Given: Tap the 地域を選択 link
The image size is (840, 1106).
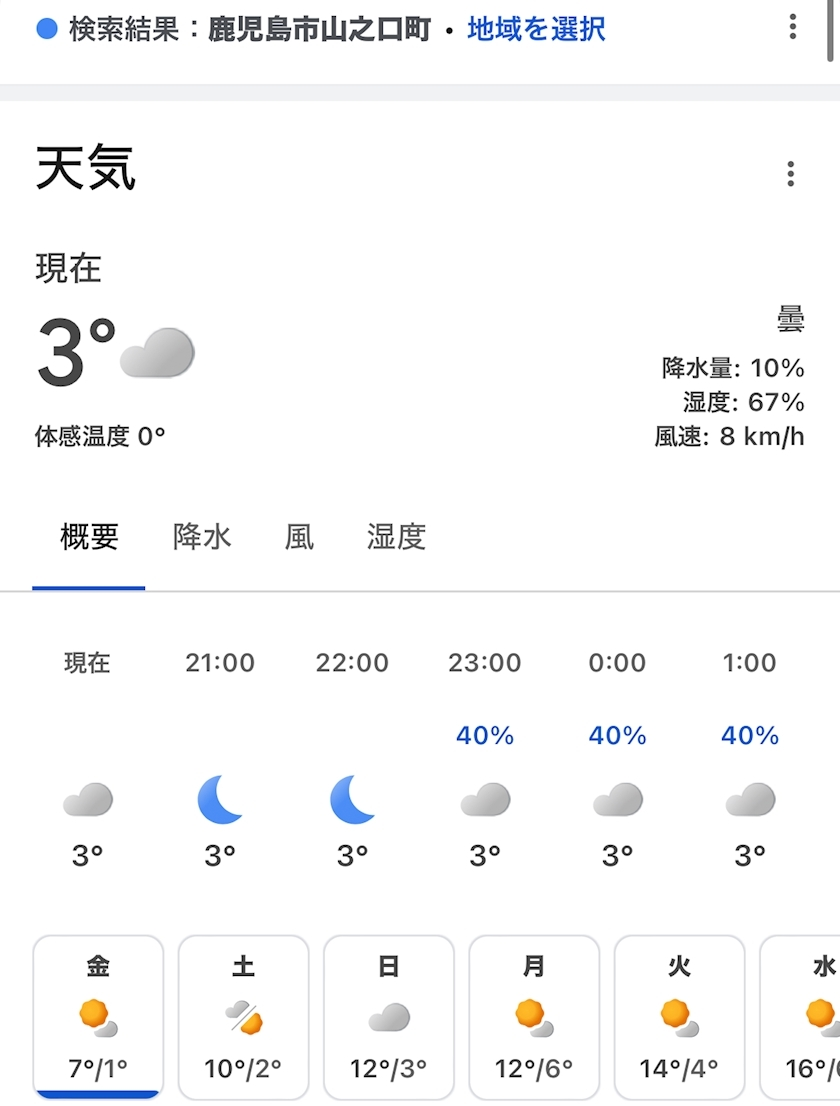Looking at the screenshot, I should [536, 29].
